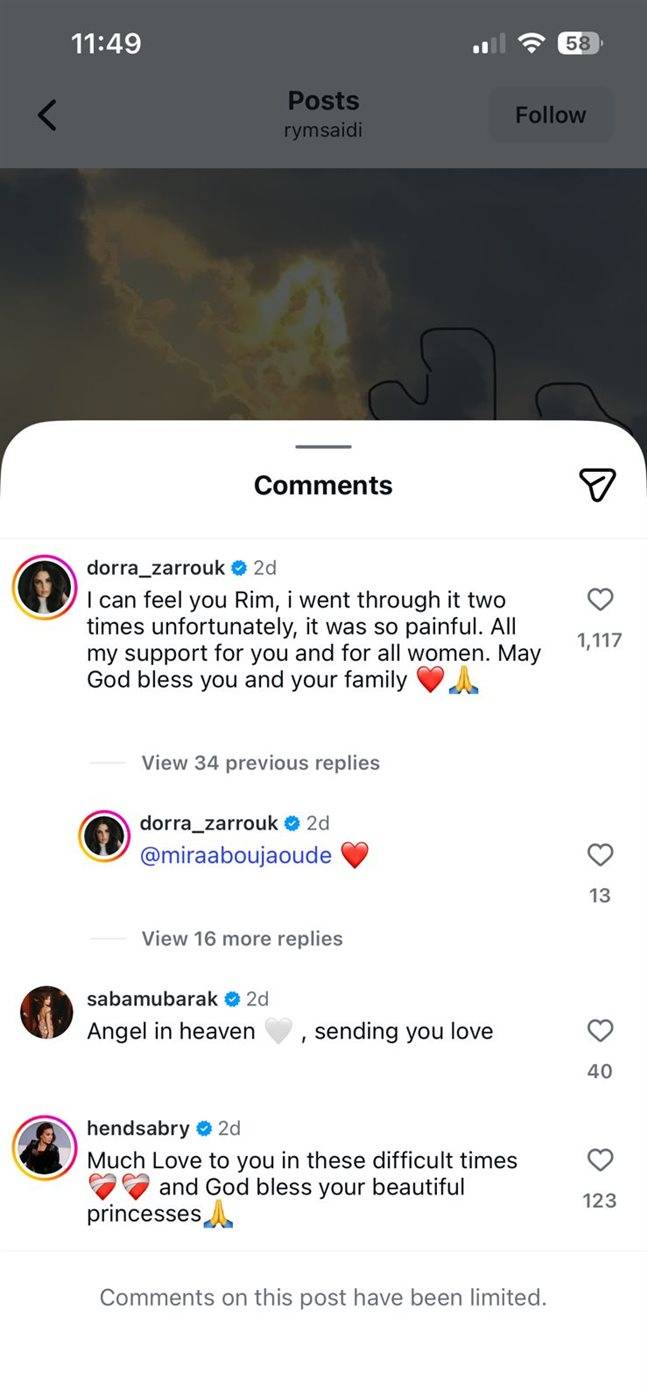Viewport: 647px width, 1400px height.
Task: Like dorra_zarrouk's reply to miraaboujaoude
Action: (x=599, y=855)
